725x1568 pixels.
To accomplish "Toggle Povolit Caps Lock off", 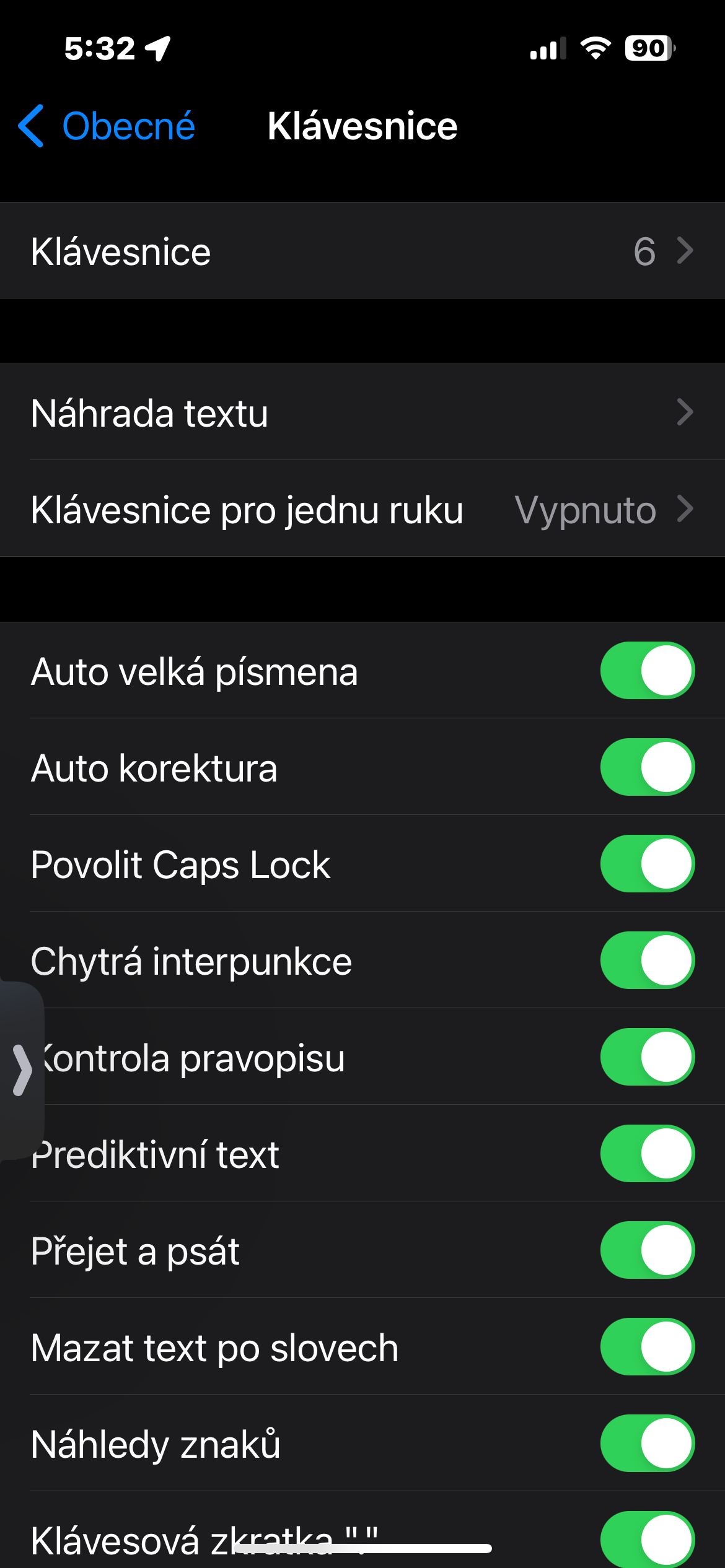I will point(647,864).
